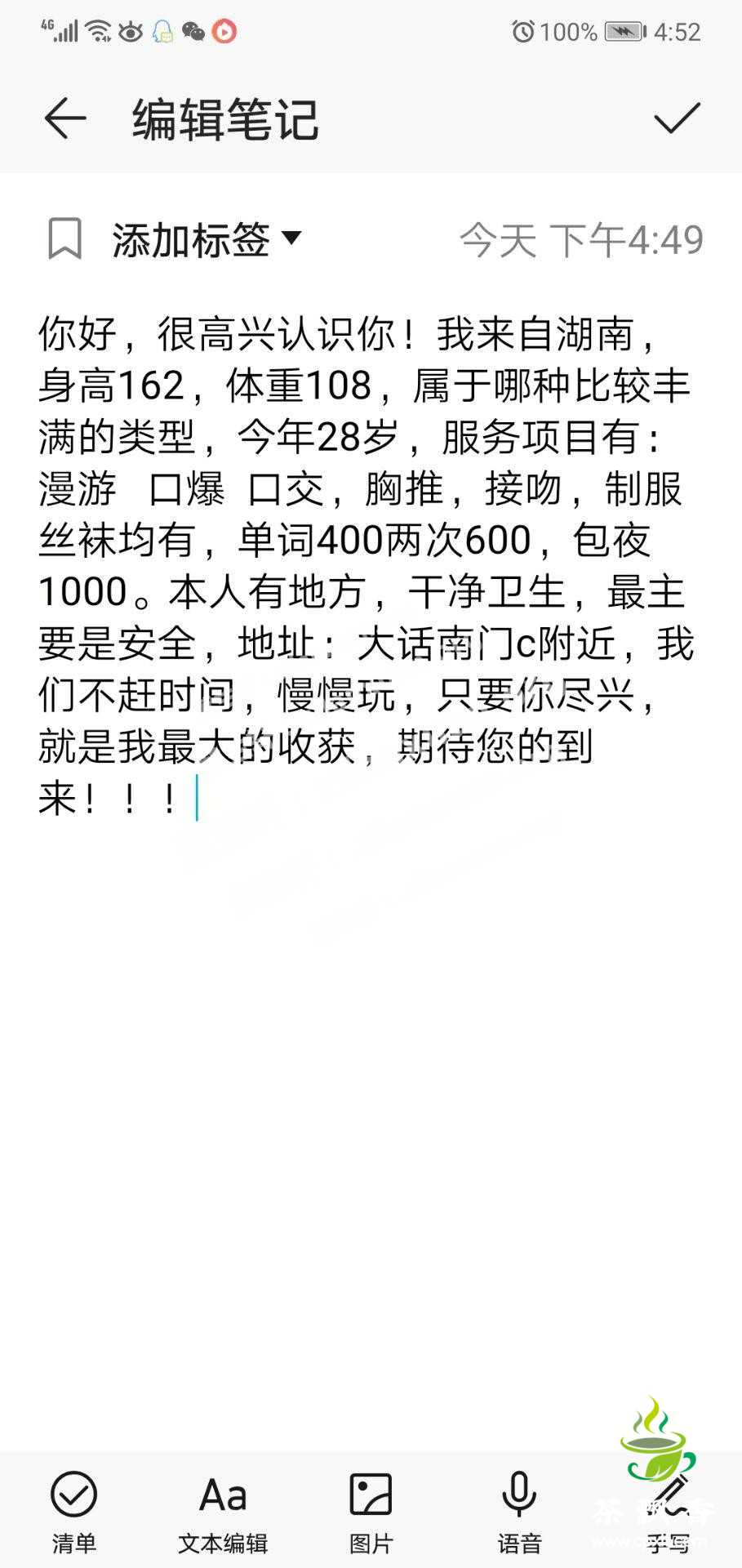Switch to 手写 handwriting mode
The width and height of the screenshot is (742, 1568).
669,1511
